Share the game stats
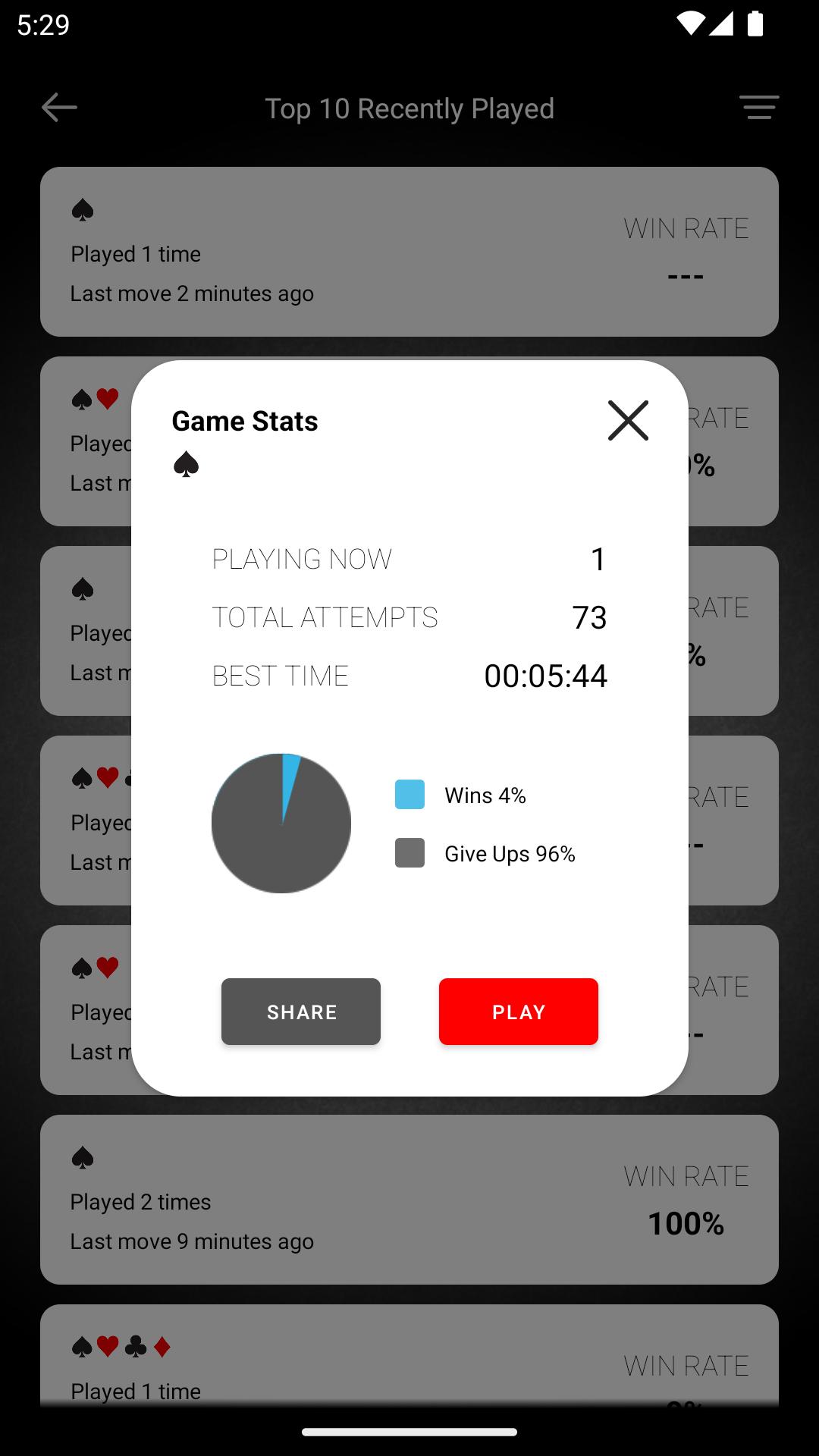819x1456 pixels. click(x=301, y=1012)
